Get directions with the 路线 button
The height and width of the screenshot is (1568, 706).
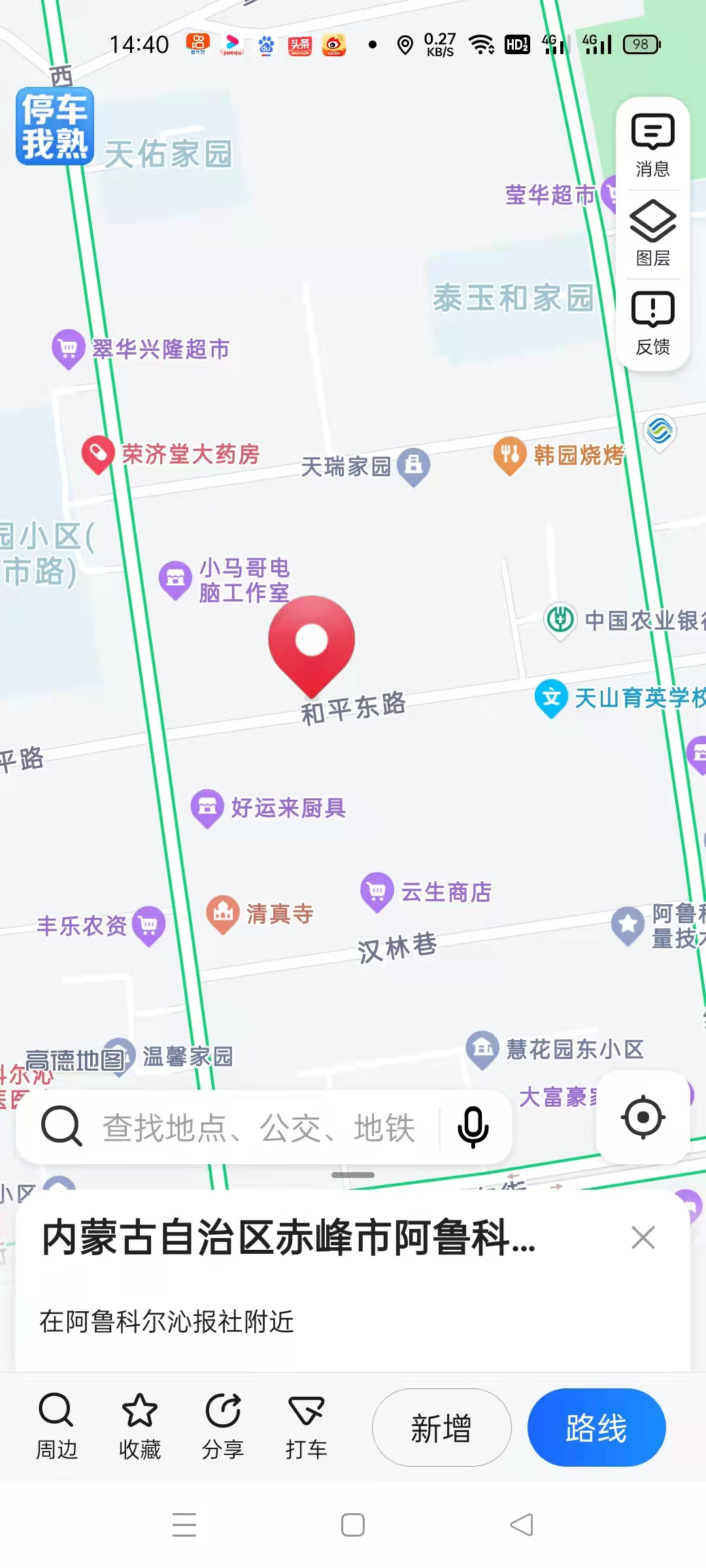tap(596, 1428)
